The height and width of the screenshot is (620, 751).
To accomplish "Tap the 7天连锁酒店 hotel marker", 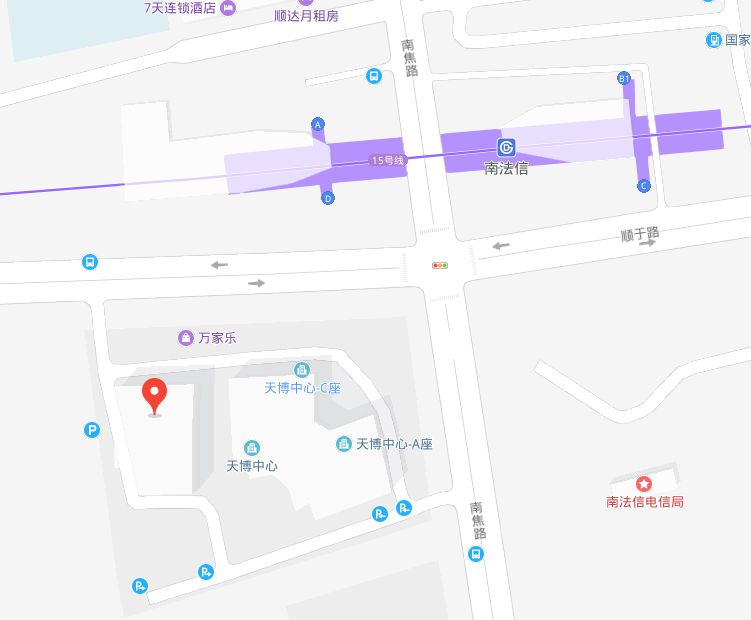I will (228, 9).
